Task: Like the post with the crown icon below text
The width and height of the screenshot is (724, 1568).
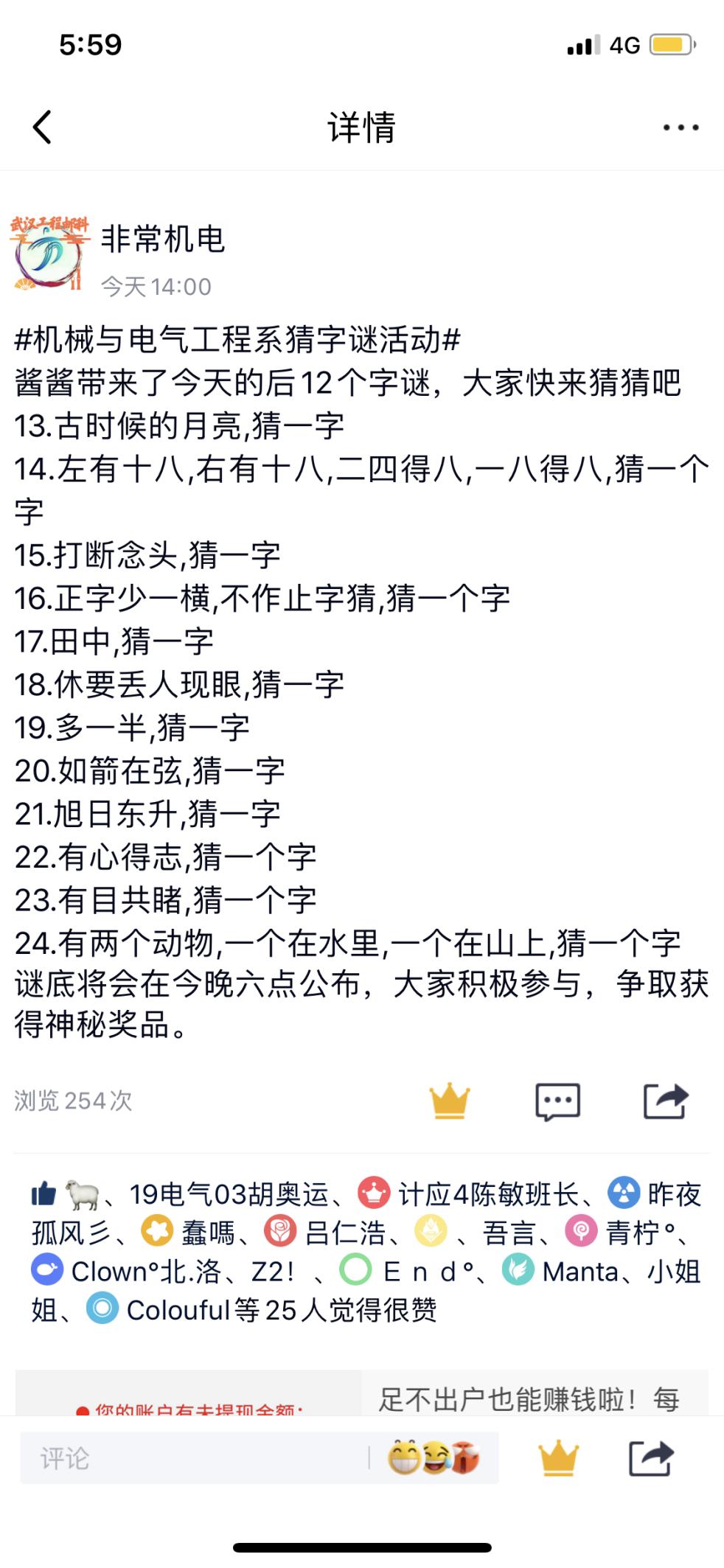Action: pyautogui.click(x=450, y=1101)
